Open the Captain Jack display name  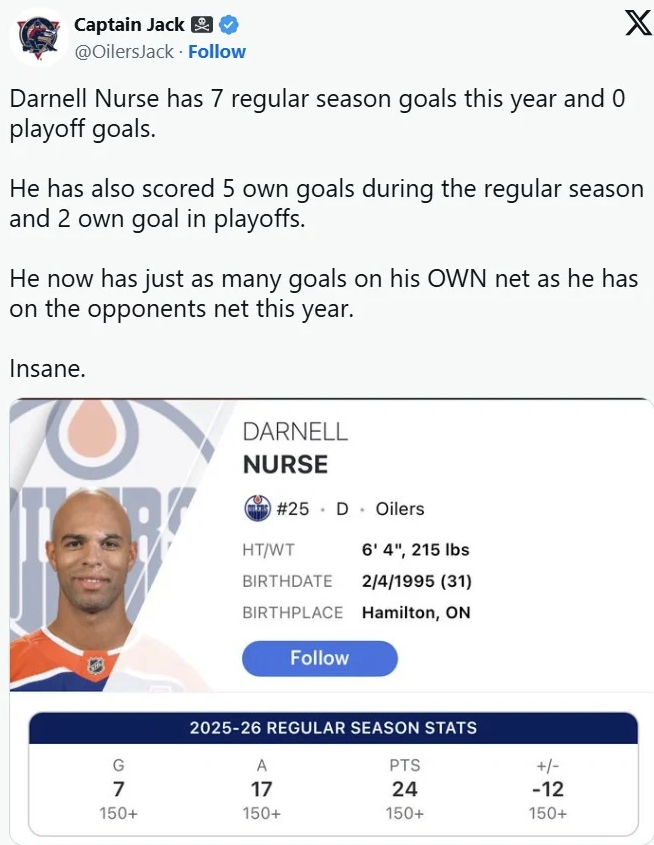[129, 24]
